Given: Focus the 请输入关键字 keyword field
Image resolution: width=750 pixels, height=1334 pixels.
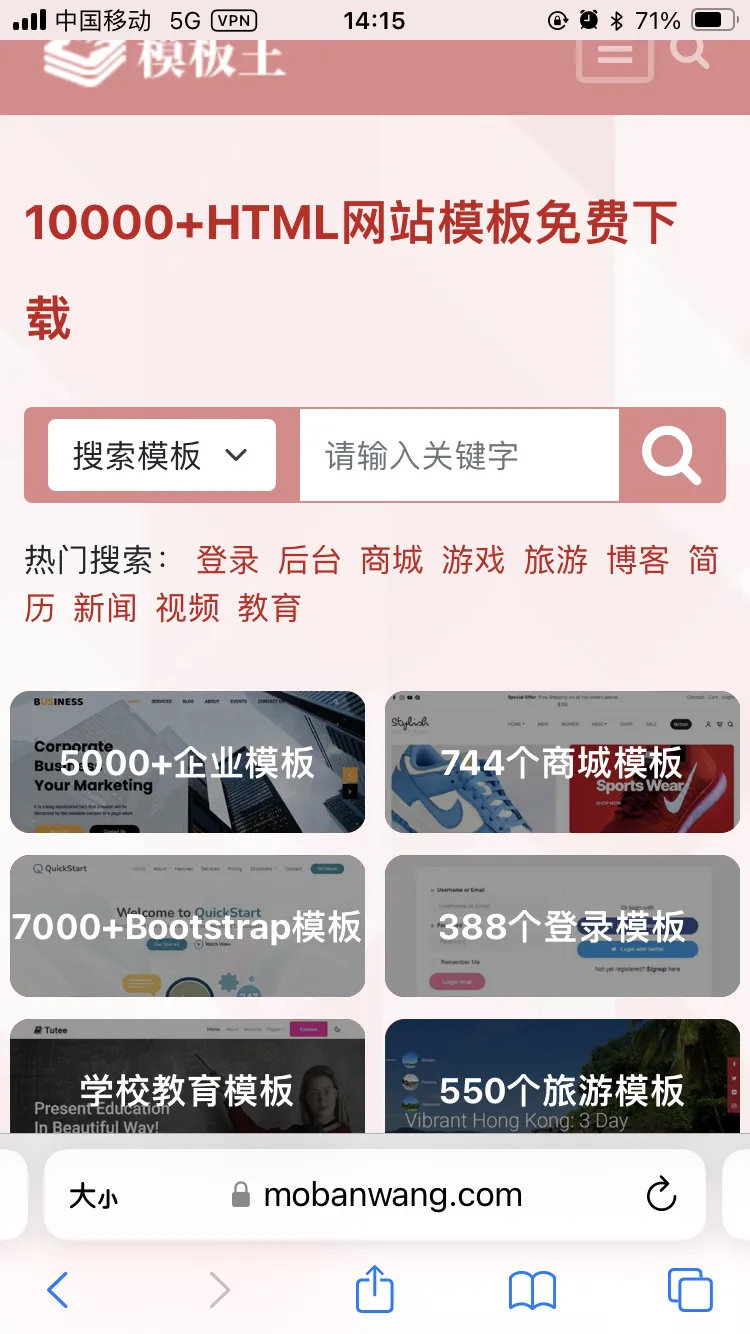Looking at the screenshot, I should 458,456.
